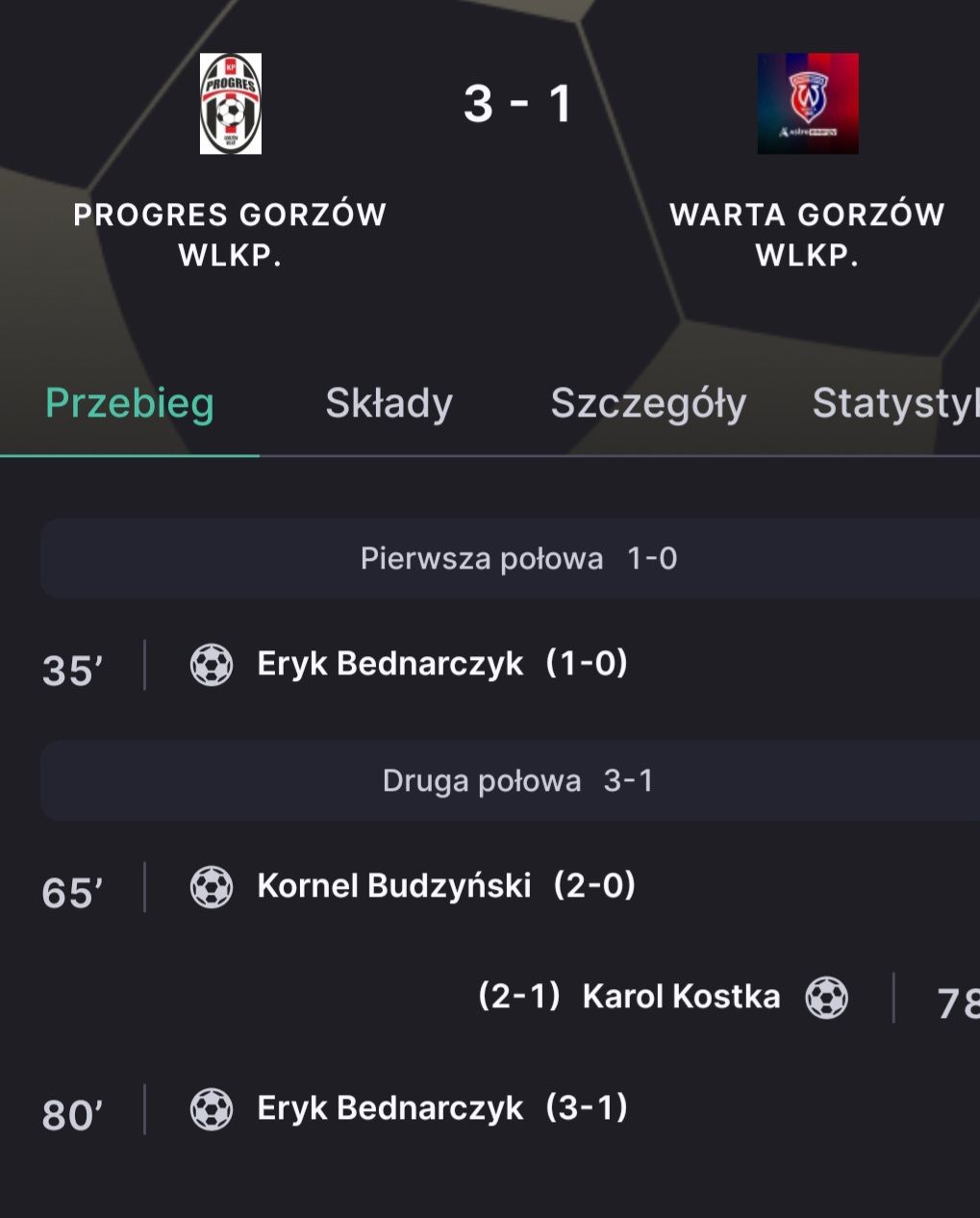Open the Szczegóły tab
Image resolution: width=980 pixels, height=1218 pixels.
click(648, 404)
